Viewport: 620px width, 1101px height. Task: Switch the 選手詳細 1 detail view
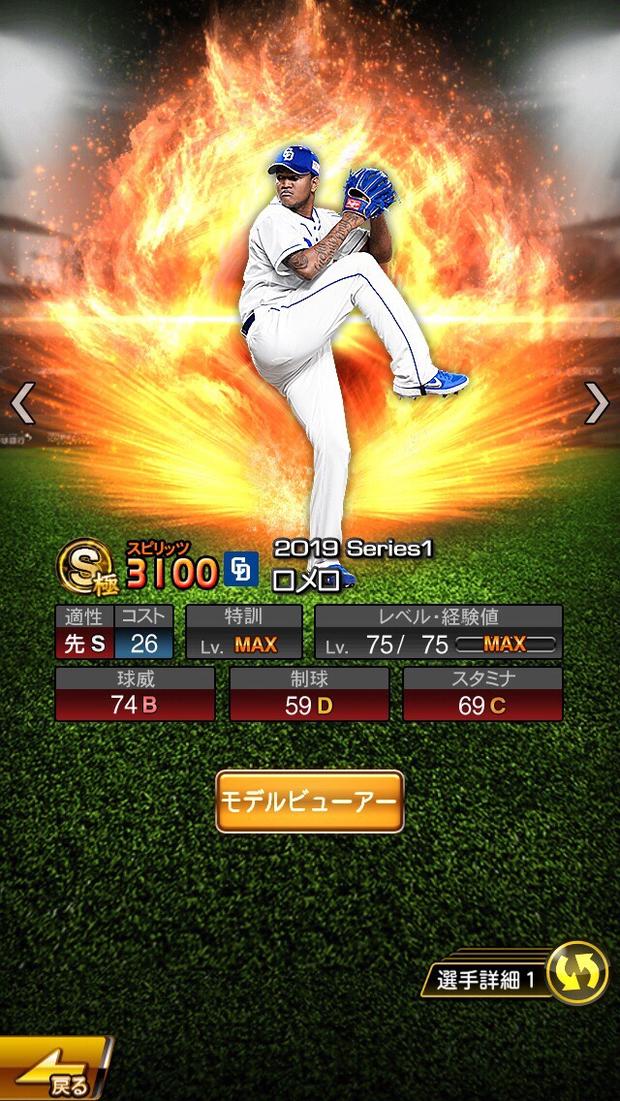click(577, 973)
